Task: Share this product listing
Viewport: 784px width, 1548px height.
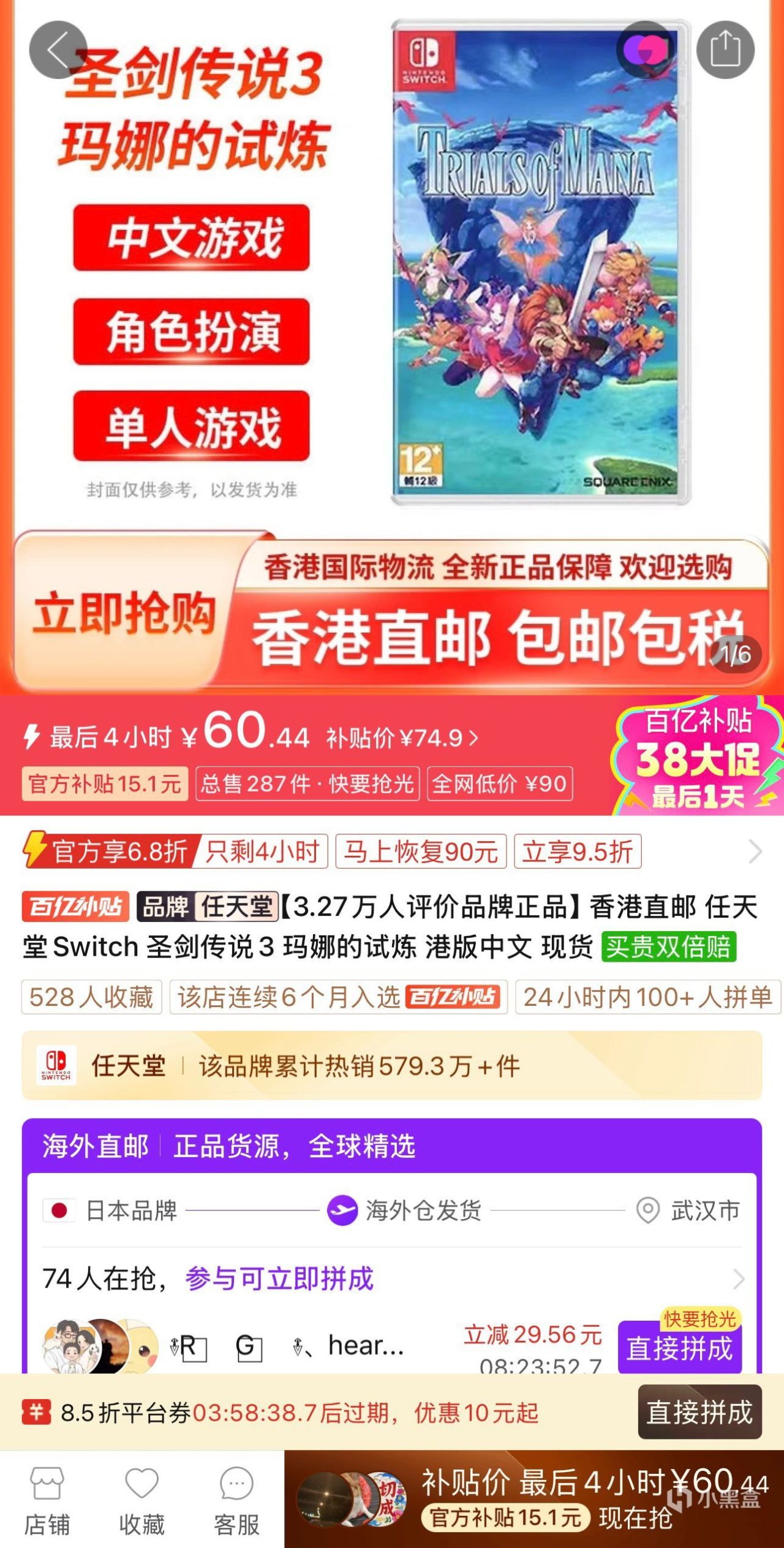Action: pos(725,50)
